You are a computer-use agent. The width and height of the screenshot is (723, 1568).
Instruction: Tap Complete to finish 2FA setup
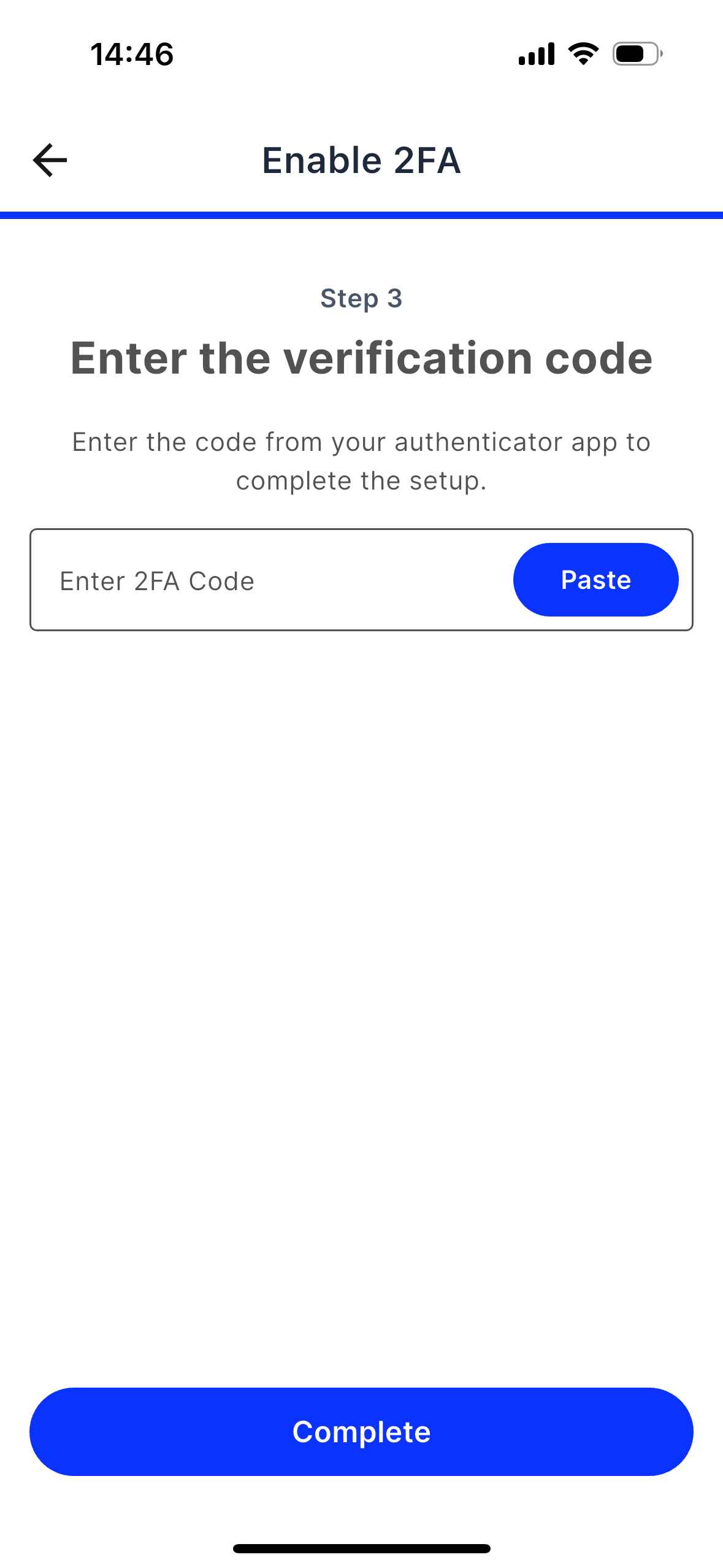tap(361, 1431)
